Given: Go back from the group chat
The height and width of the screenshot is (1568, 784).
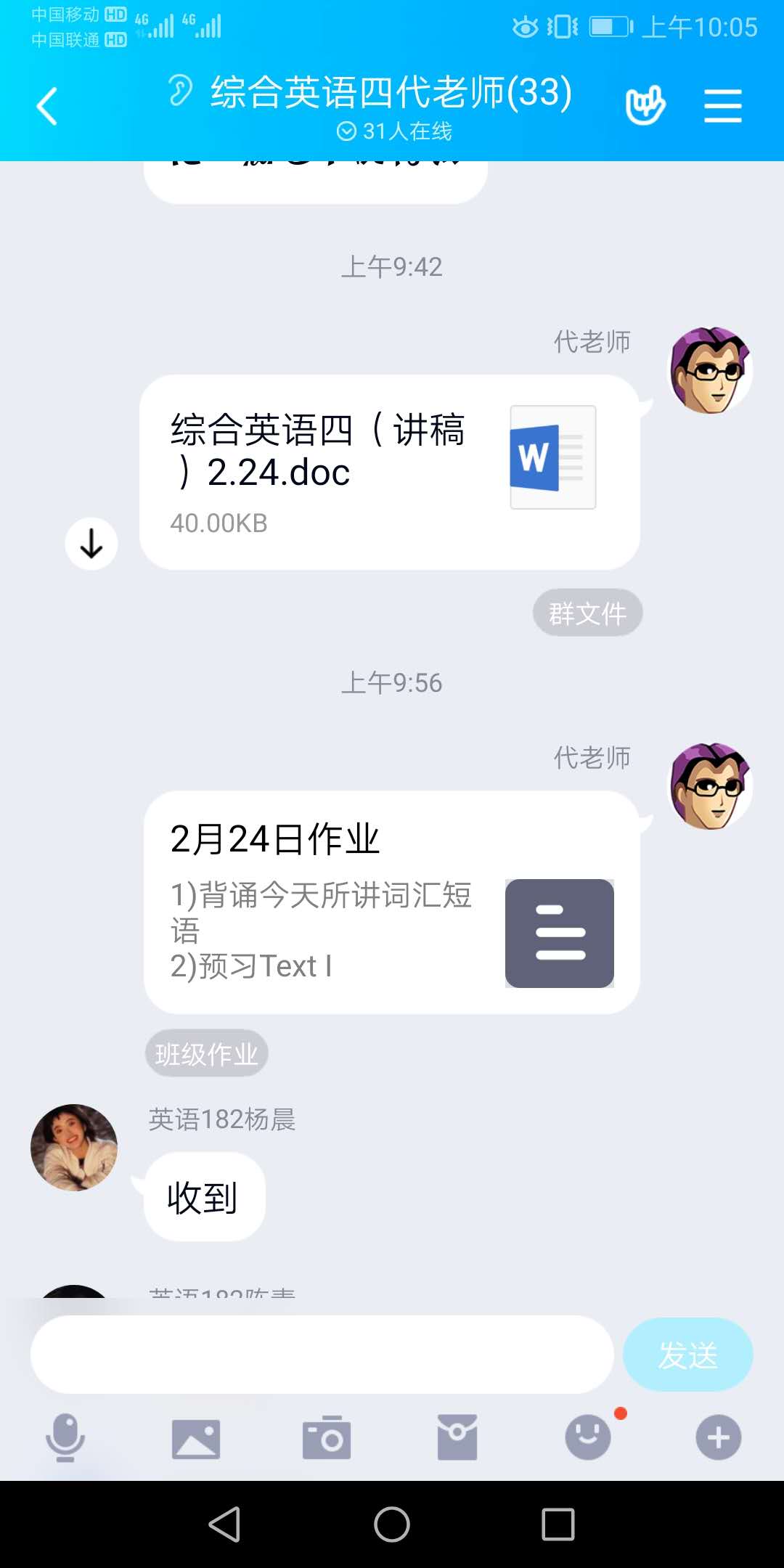Looking at the screenshot, I should pyautogui.click(x=48, y=106).
